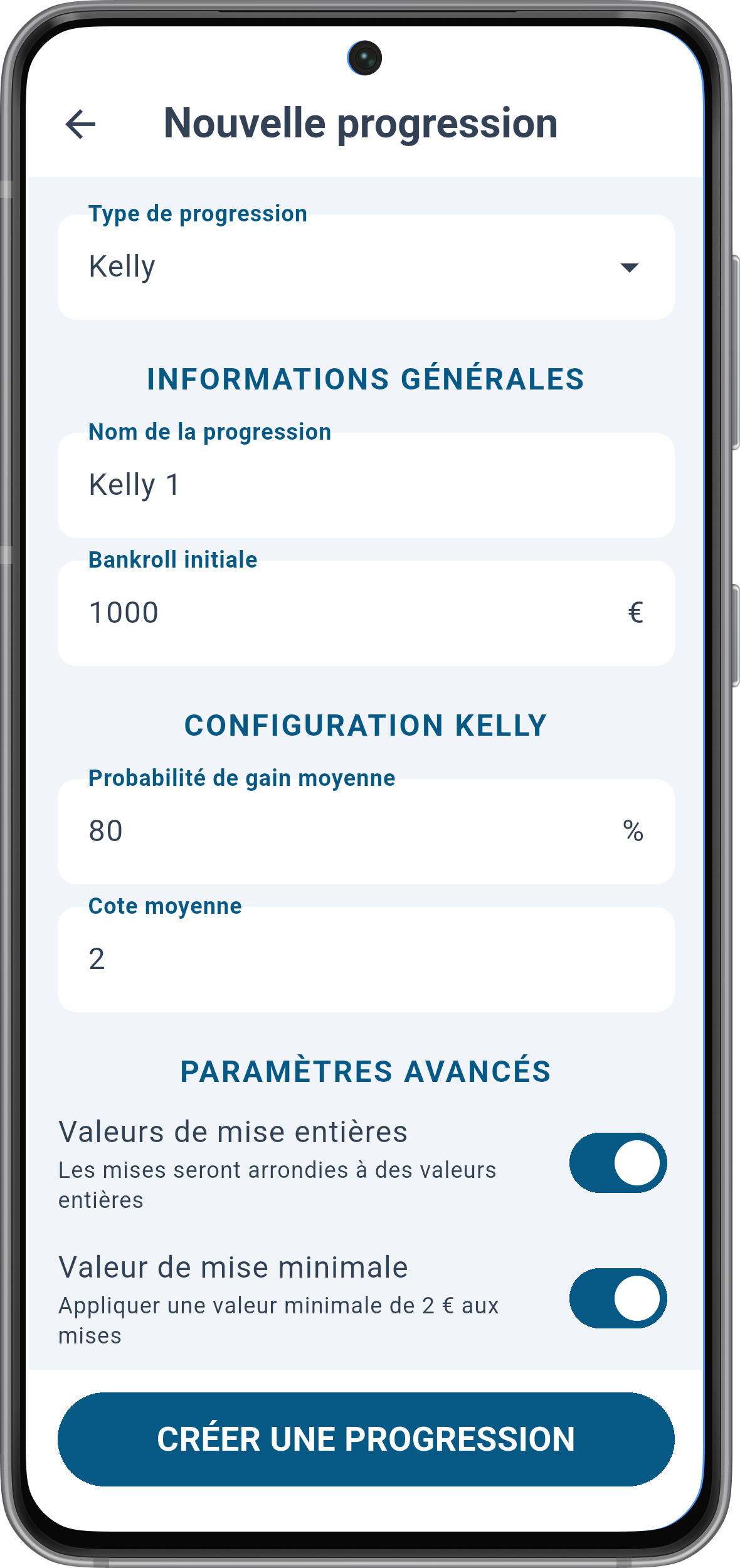This screenshot has height=1568, width=740.
Task: Turn off Valeur de mise minimale
Action: click(618, 1298)
